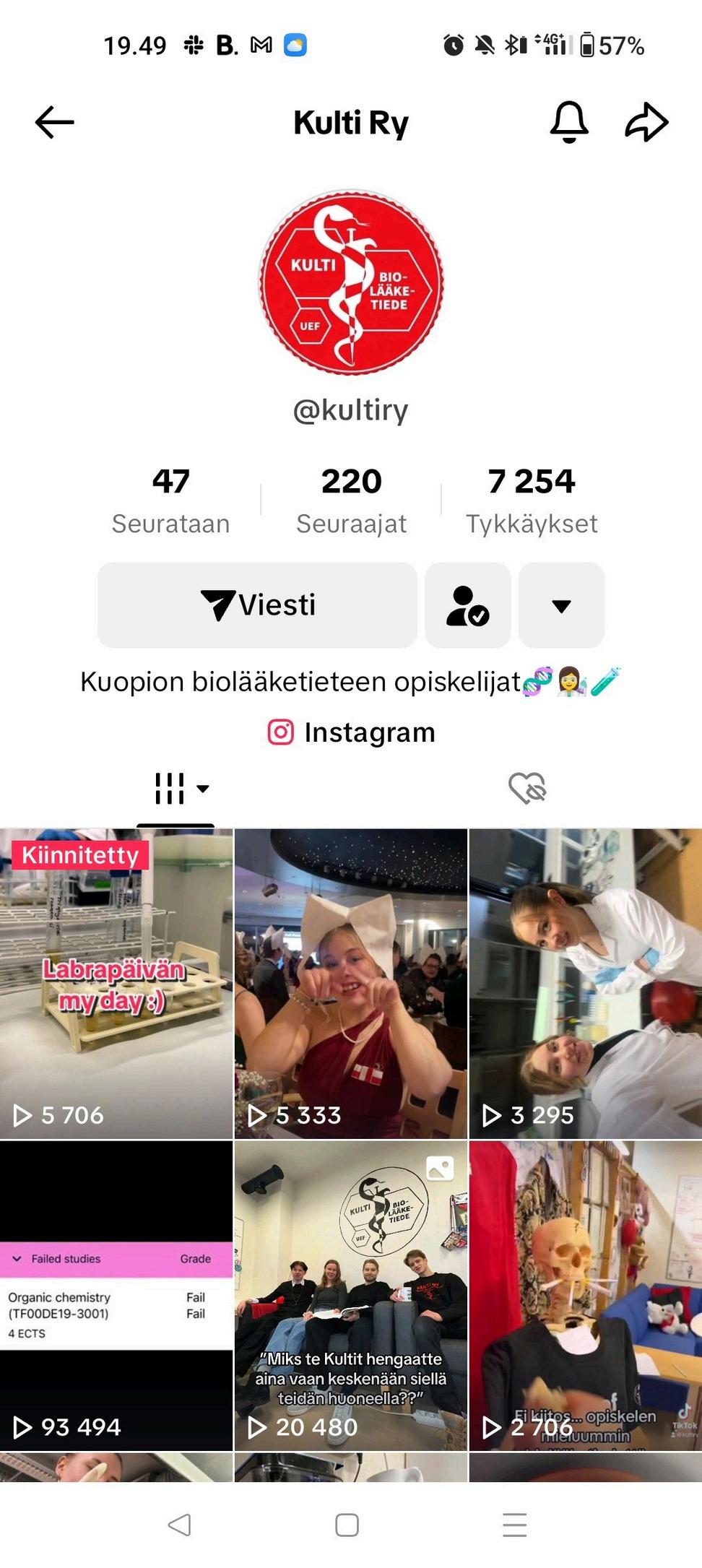This screenshot has height=1568, width=702.
Task: Open the video with 5 333 views
Action: tap(351, 984)
